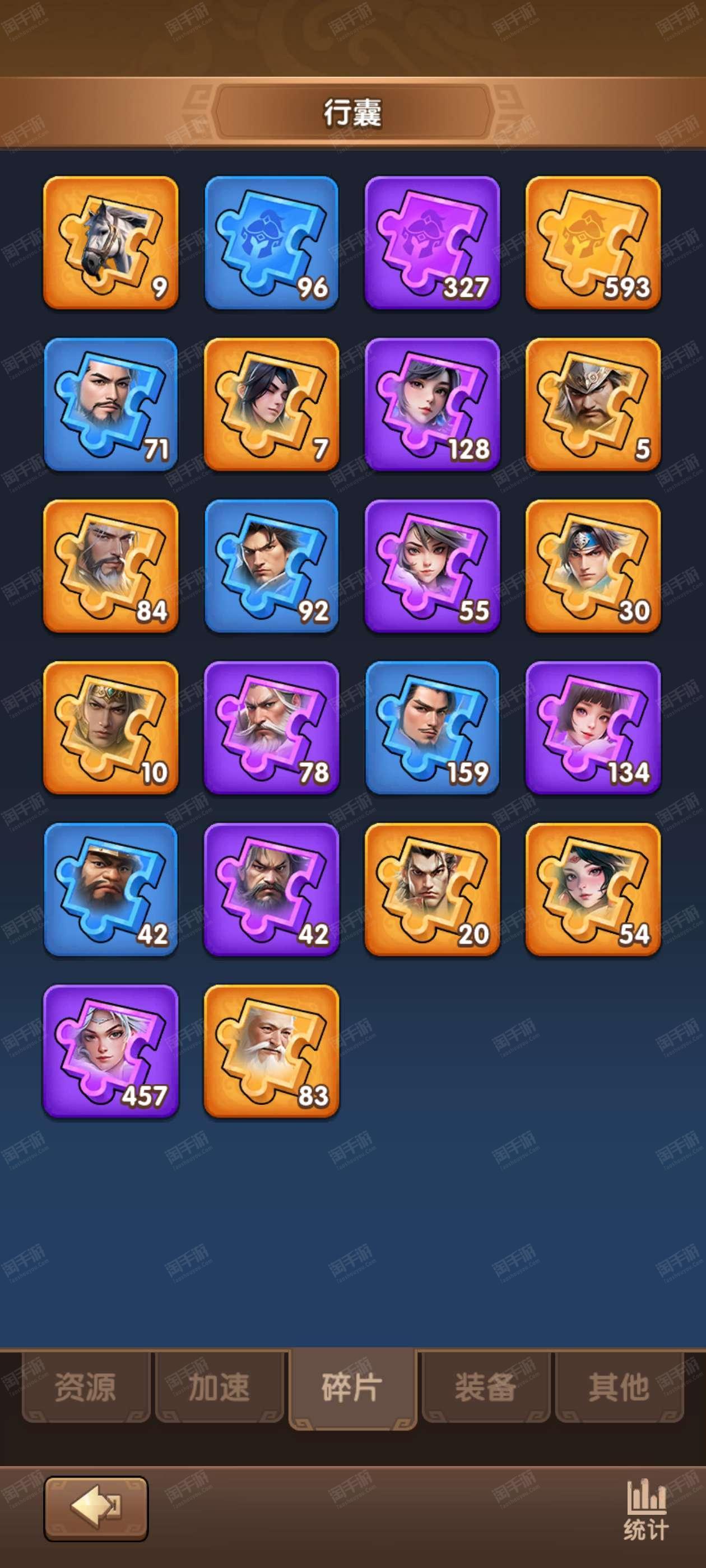Open the hero fragment showing 159

[x=433, y=728]
